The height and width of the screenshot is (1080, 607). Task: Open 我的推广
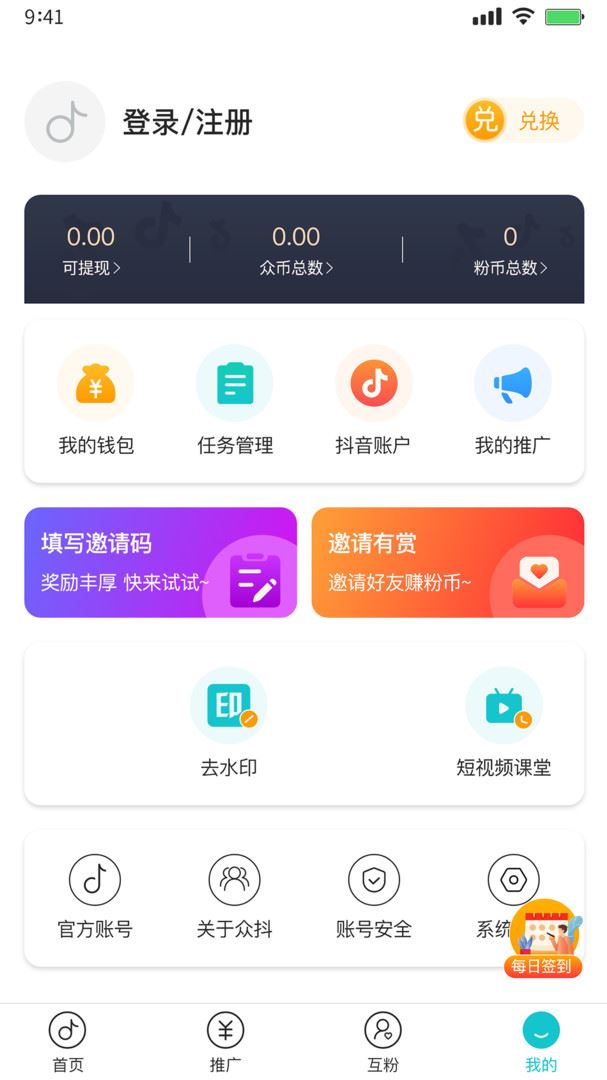click(513, 401)
